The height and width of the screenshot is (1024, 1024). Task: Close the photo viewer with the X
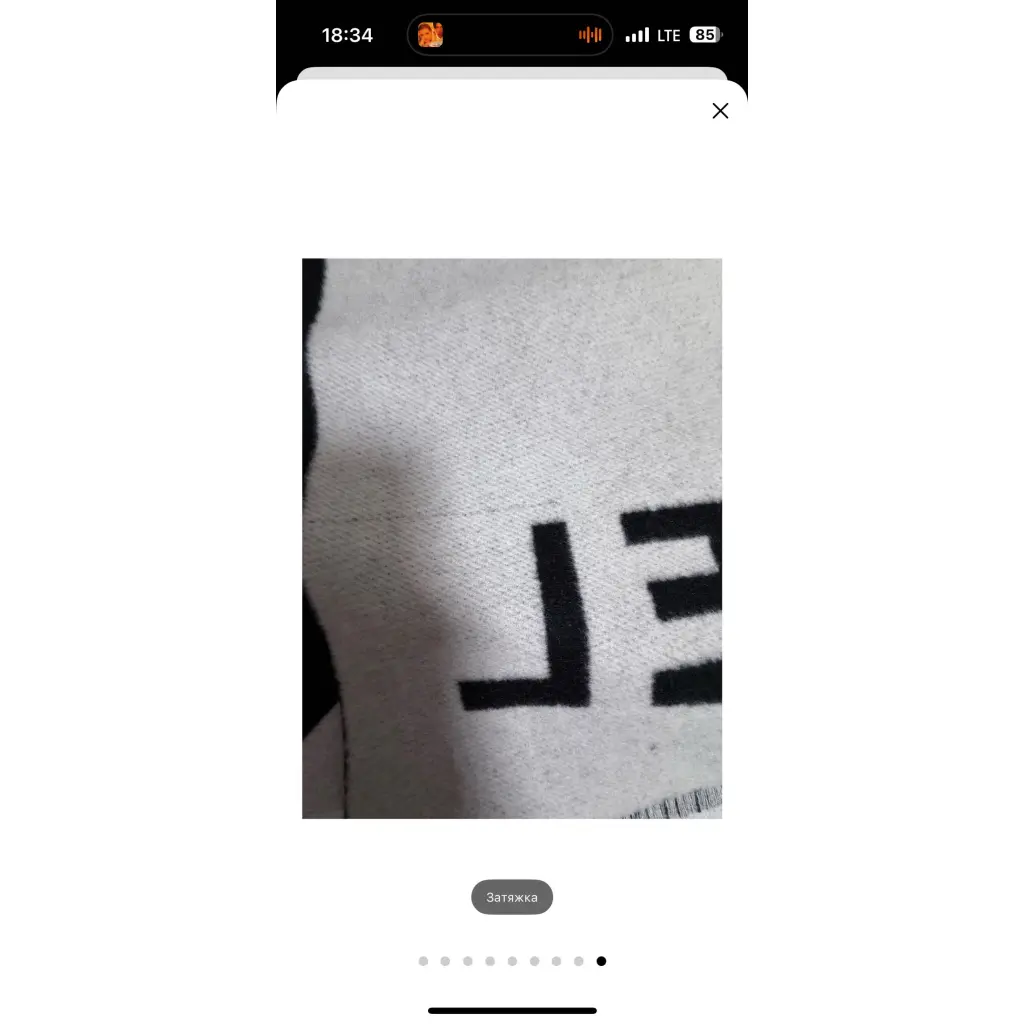coord(720,111)
